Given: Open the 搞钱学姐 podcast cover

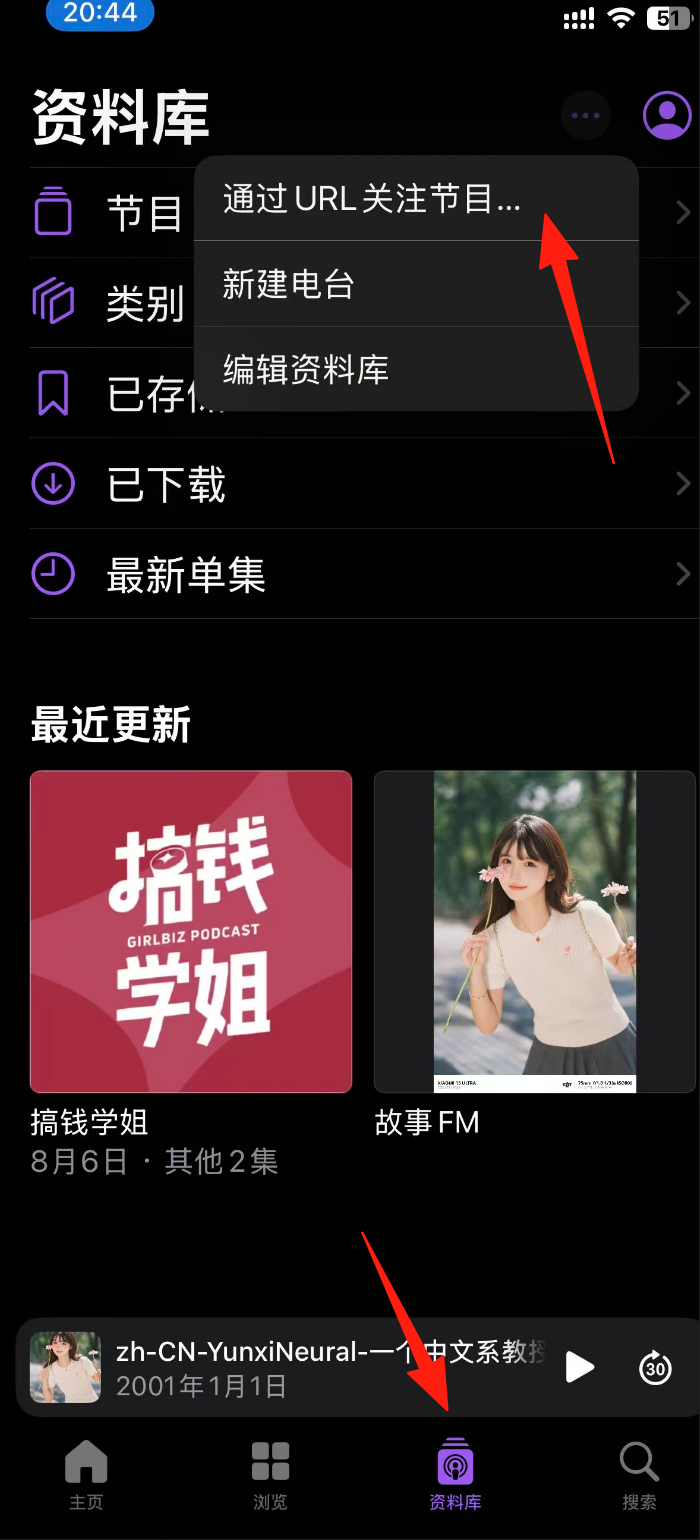Looking at the screenshot, I should click(191, 932).
